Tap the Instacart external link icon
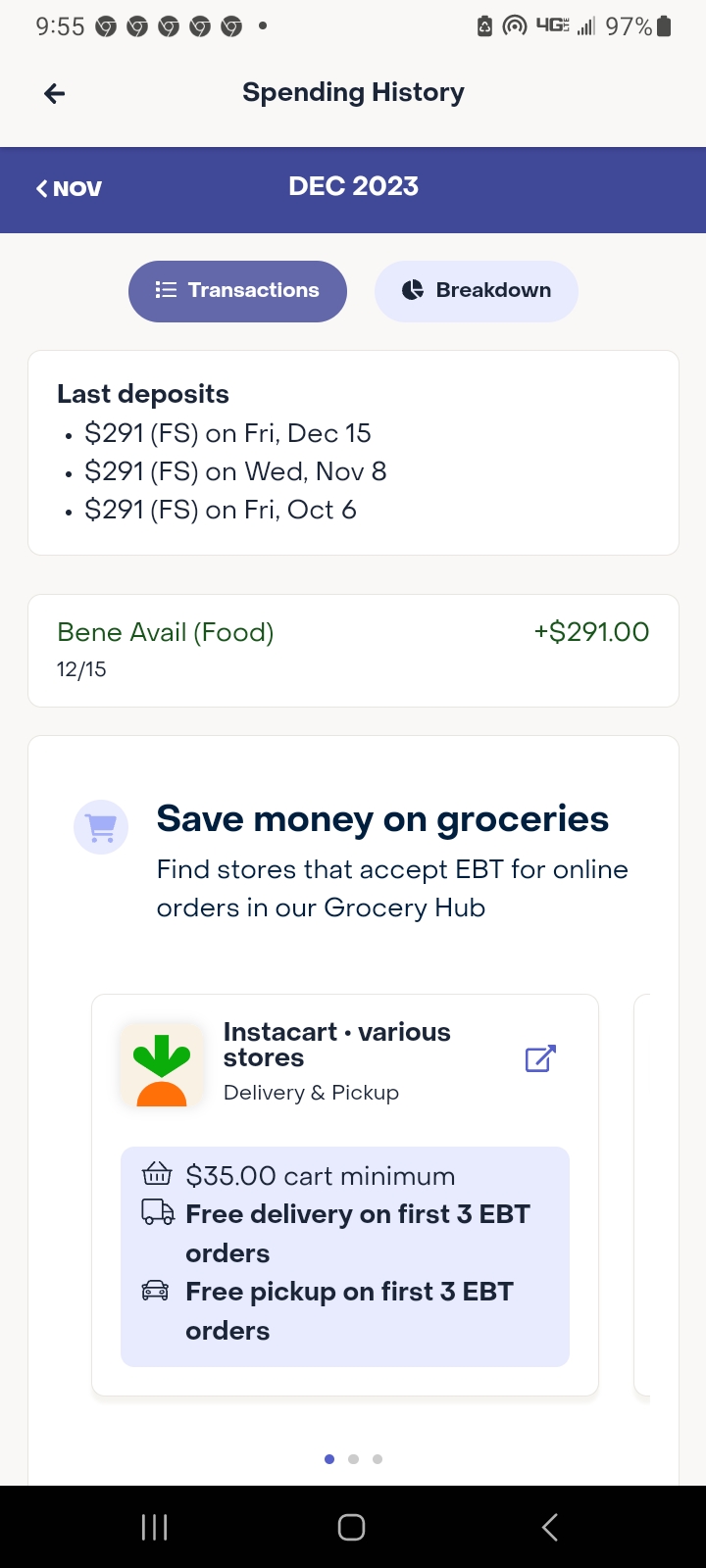This screenshot has height=1568, width=706. click(x=540, y=1058)
